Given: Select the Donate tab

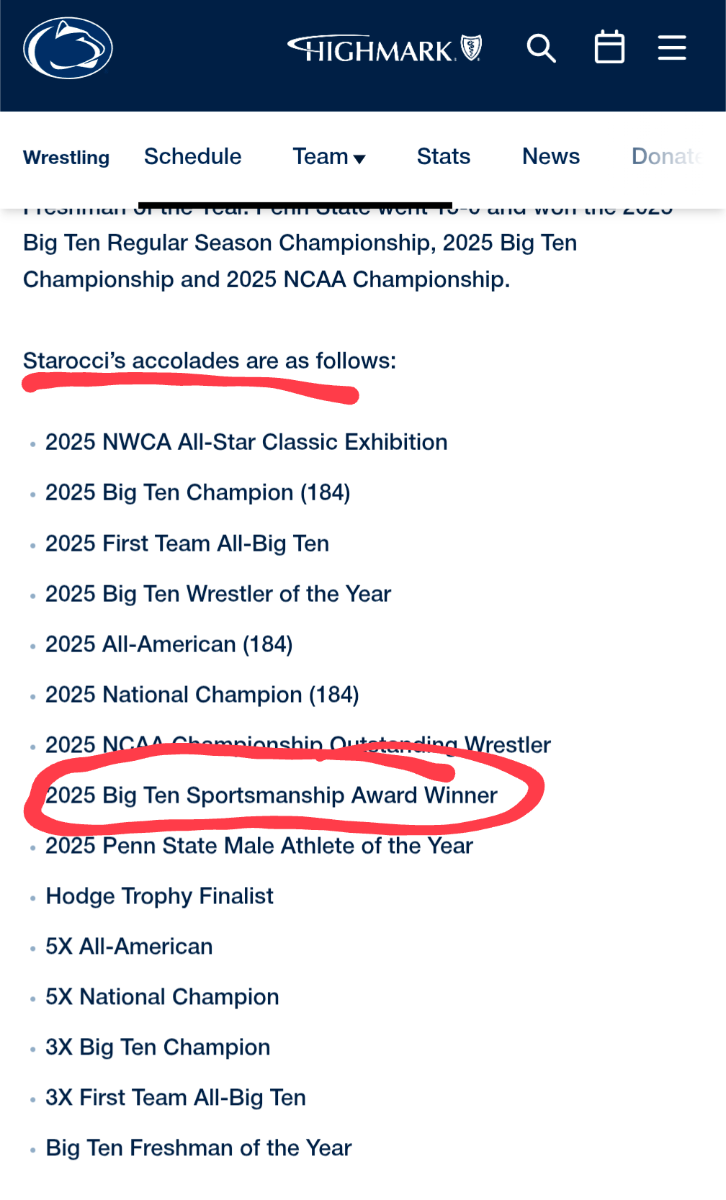Looking at the screenshot, I should click(667, 156).
